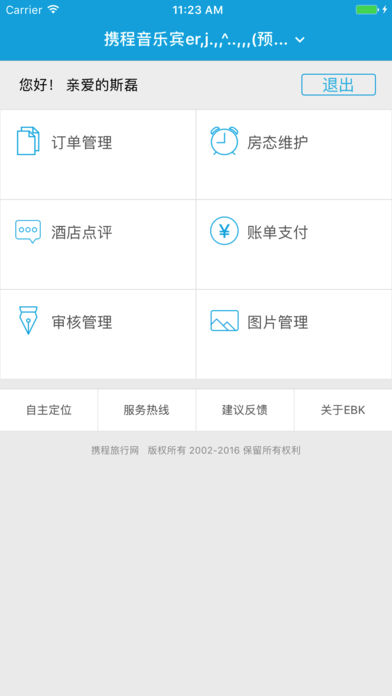This screenshot has height=696, width=392.
Task: Open 服务热线 service hotline
Action: pyautogui.click(x=147, y=410)
